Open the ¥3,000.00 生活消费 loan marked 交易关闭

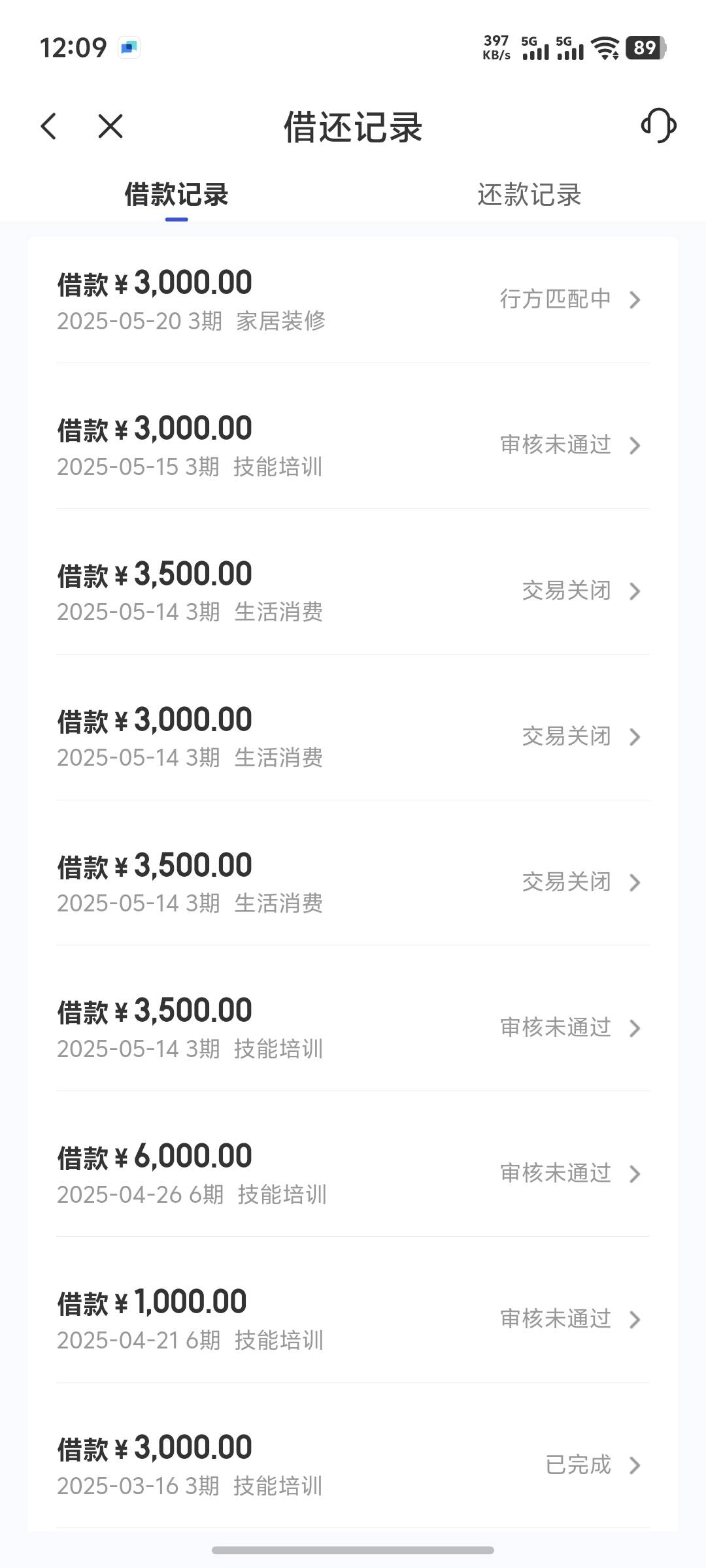pos(353,737)
